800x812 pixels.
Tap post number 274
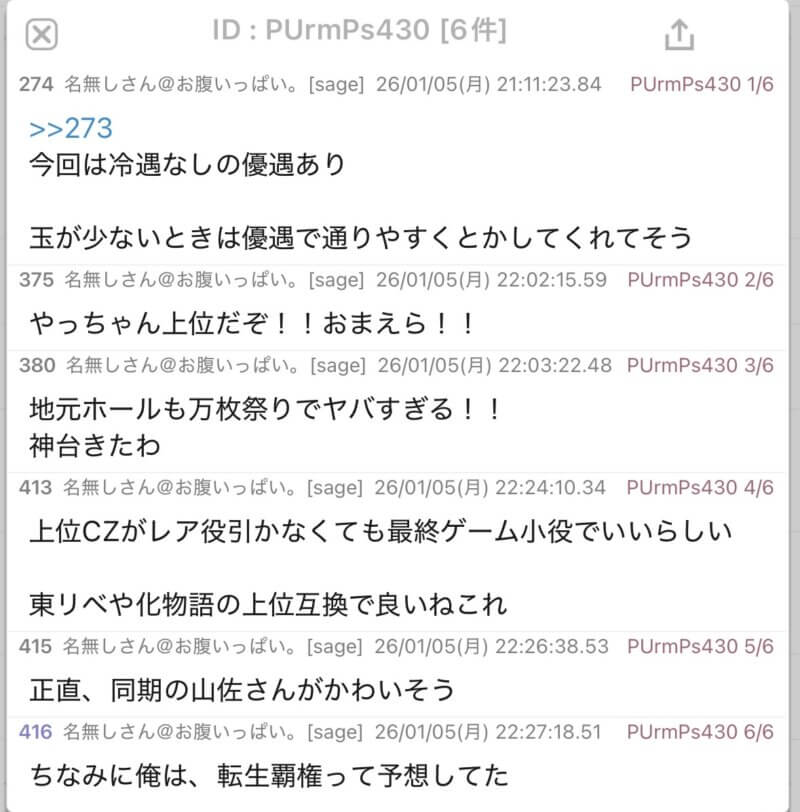(x=35, y=85)
